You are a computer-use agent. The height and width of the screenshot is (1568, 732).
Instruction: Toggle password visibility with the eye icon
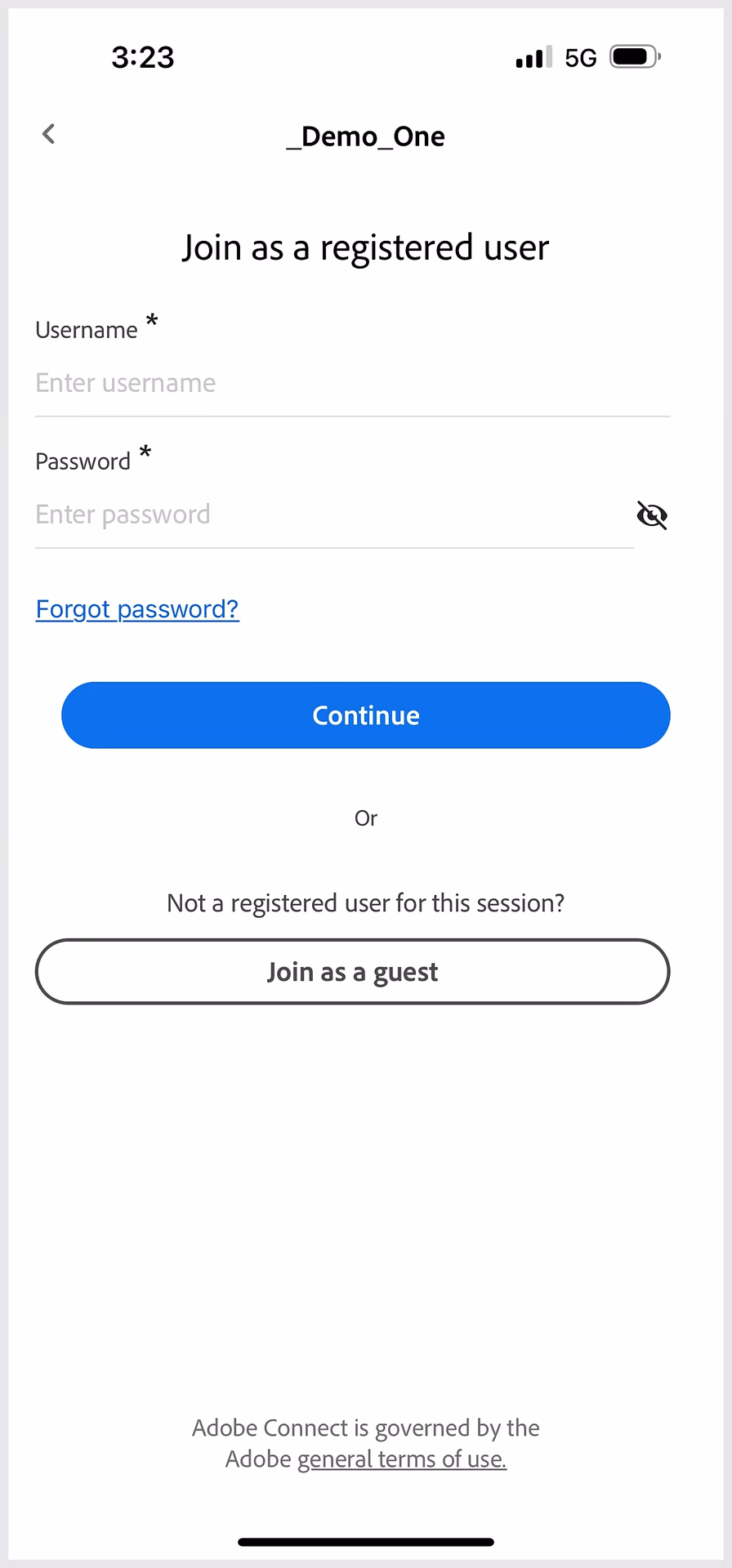click(651, 515)
